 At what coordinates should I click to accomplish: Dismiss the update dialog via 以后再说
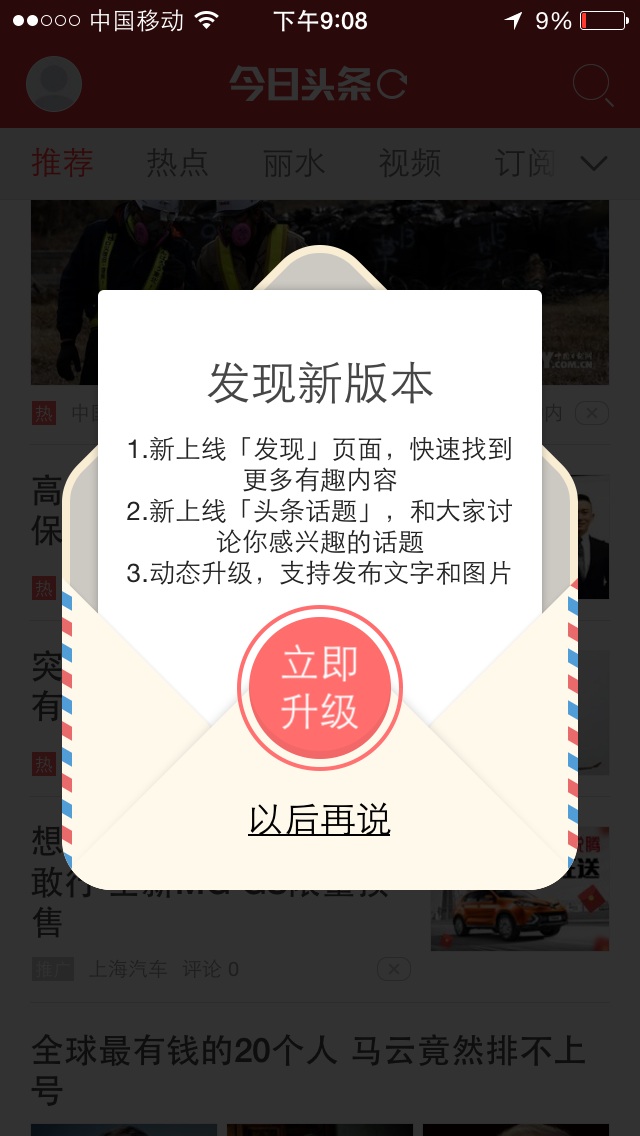click(x=319, y=819)
